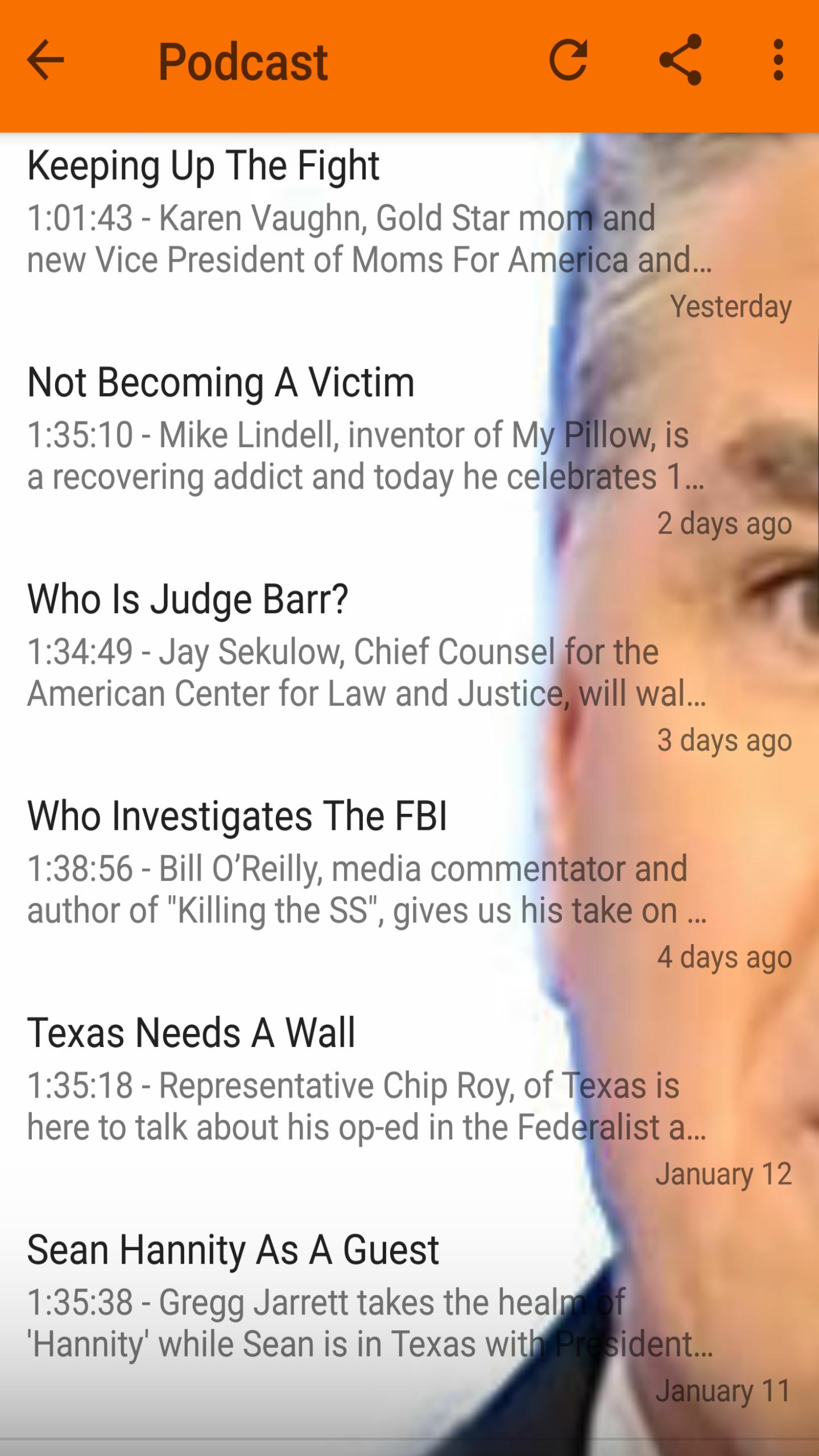Go back using the arrow icon
Screen dimensions: 819x1456
pyautogui.click(x=45, y=60)
